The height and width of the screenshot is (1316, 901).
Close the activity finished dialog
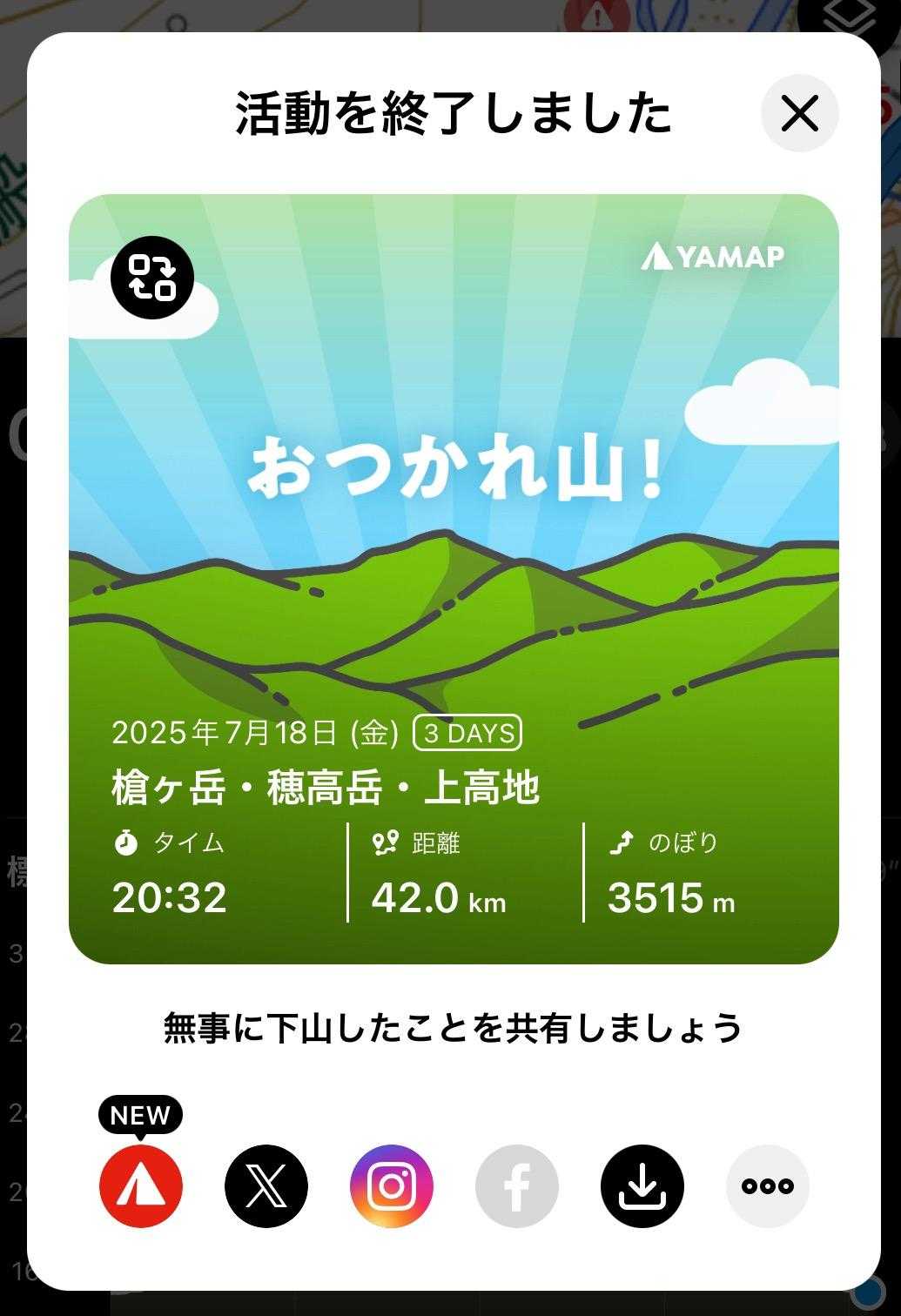799,113
